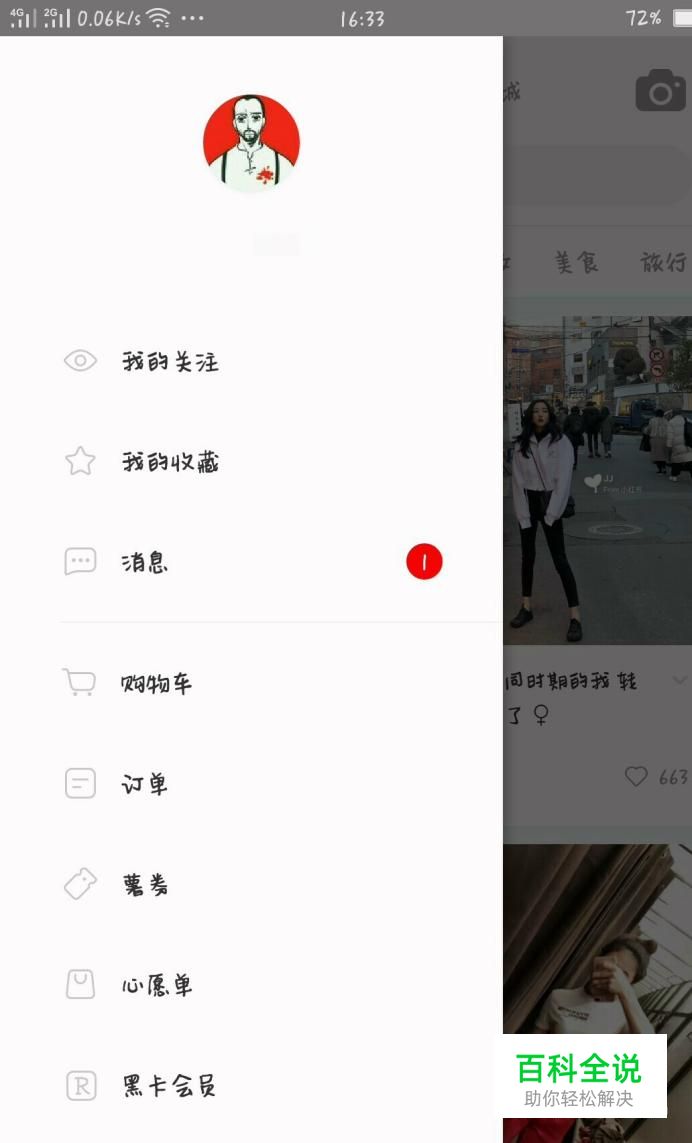692x1143 pixels.
Task: View 订单 (orders)
Action: (145, 784)
